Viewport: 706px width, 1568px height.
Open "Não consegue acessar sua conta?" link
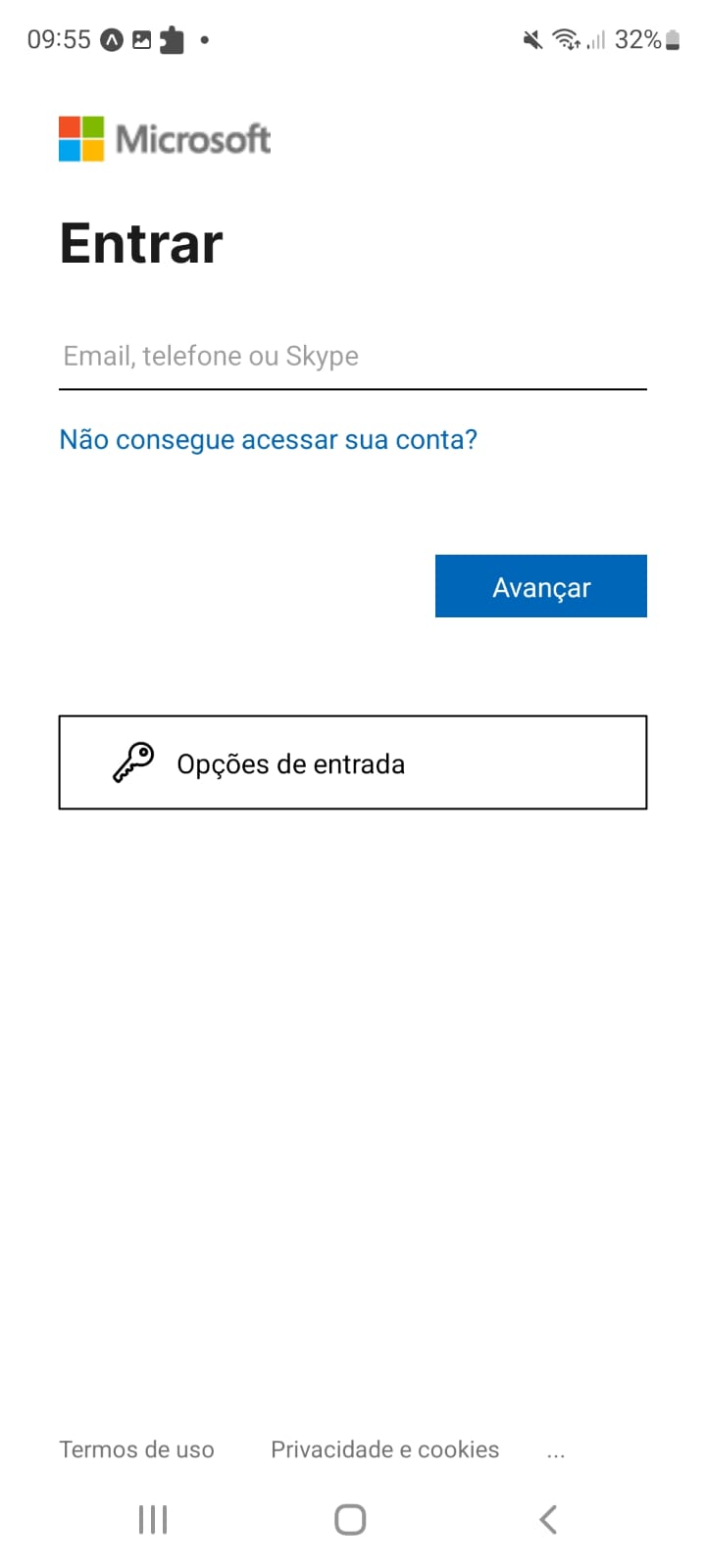268,439
